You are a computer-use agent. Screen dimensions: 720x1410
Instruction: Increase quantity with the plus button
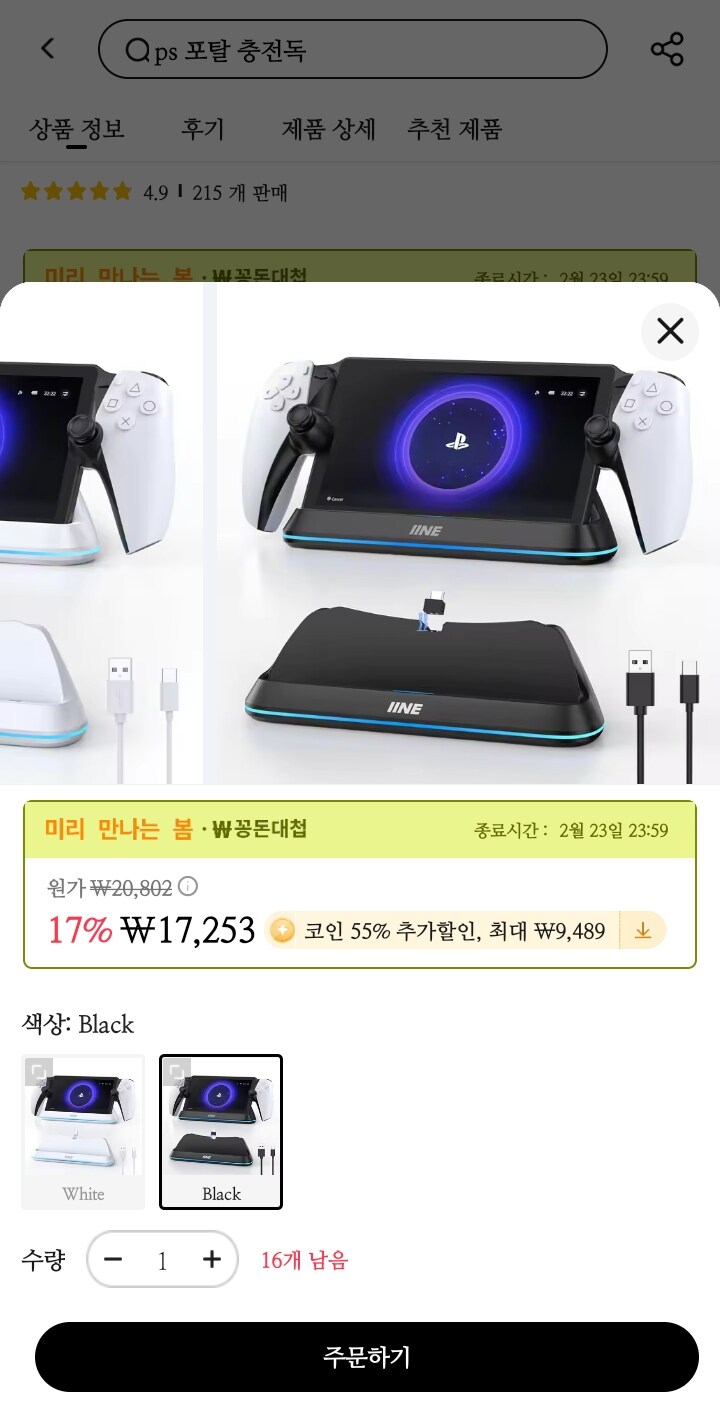pyautogui.click(x=210, y=1259)
